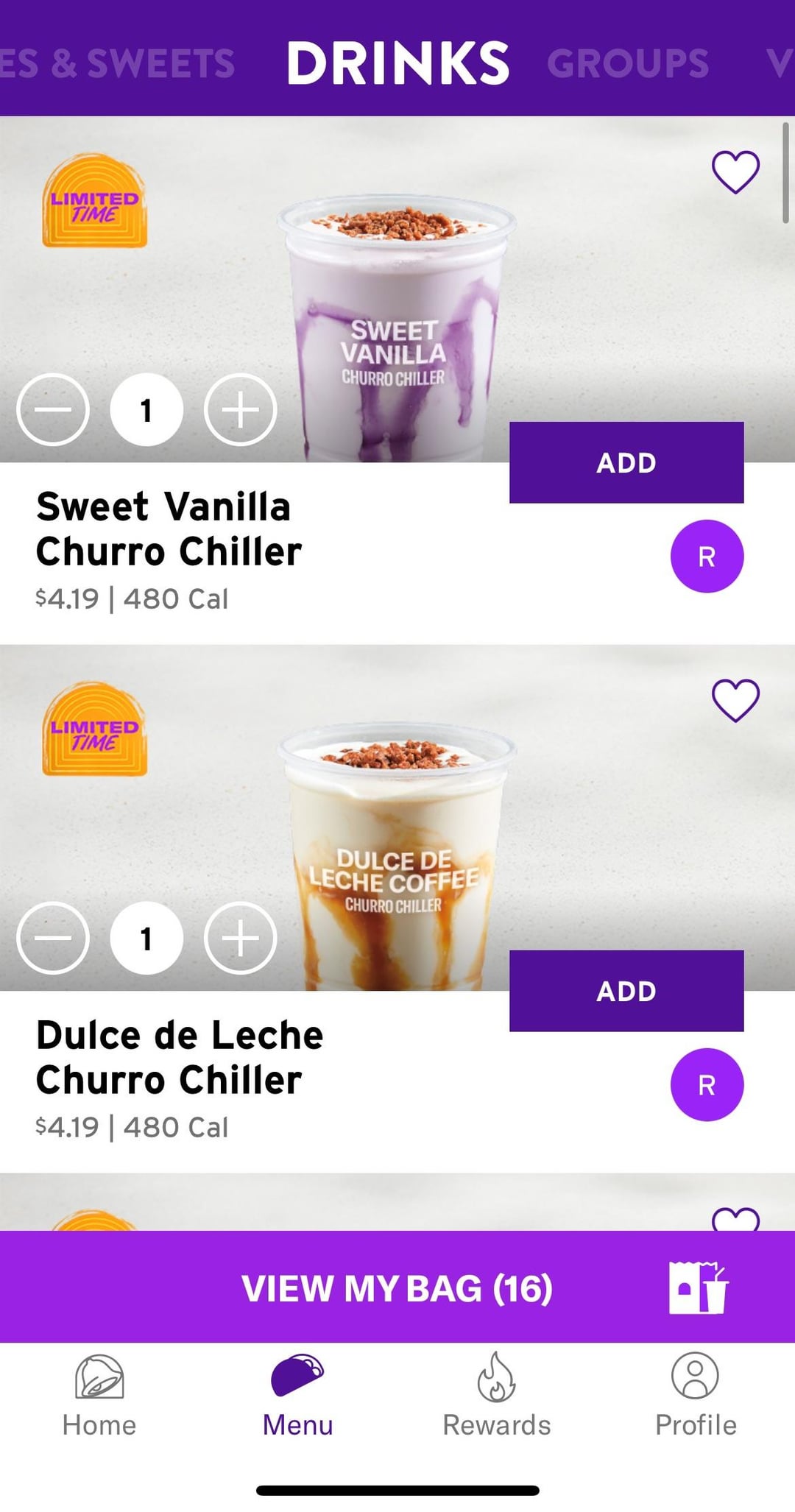The height and width of the screenshot is (1512, 795).
Task: Select size R for Sweet Vanilla Chiller
Action: [x=706, y=557]
